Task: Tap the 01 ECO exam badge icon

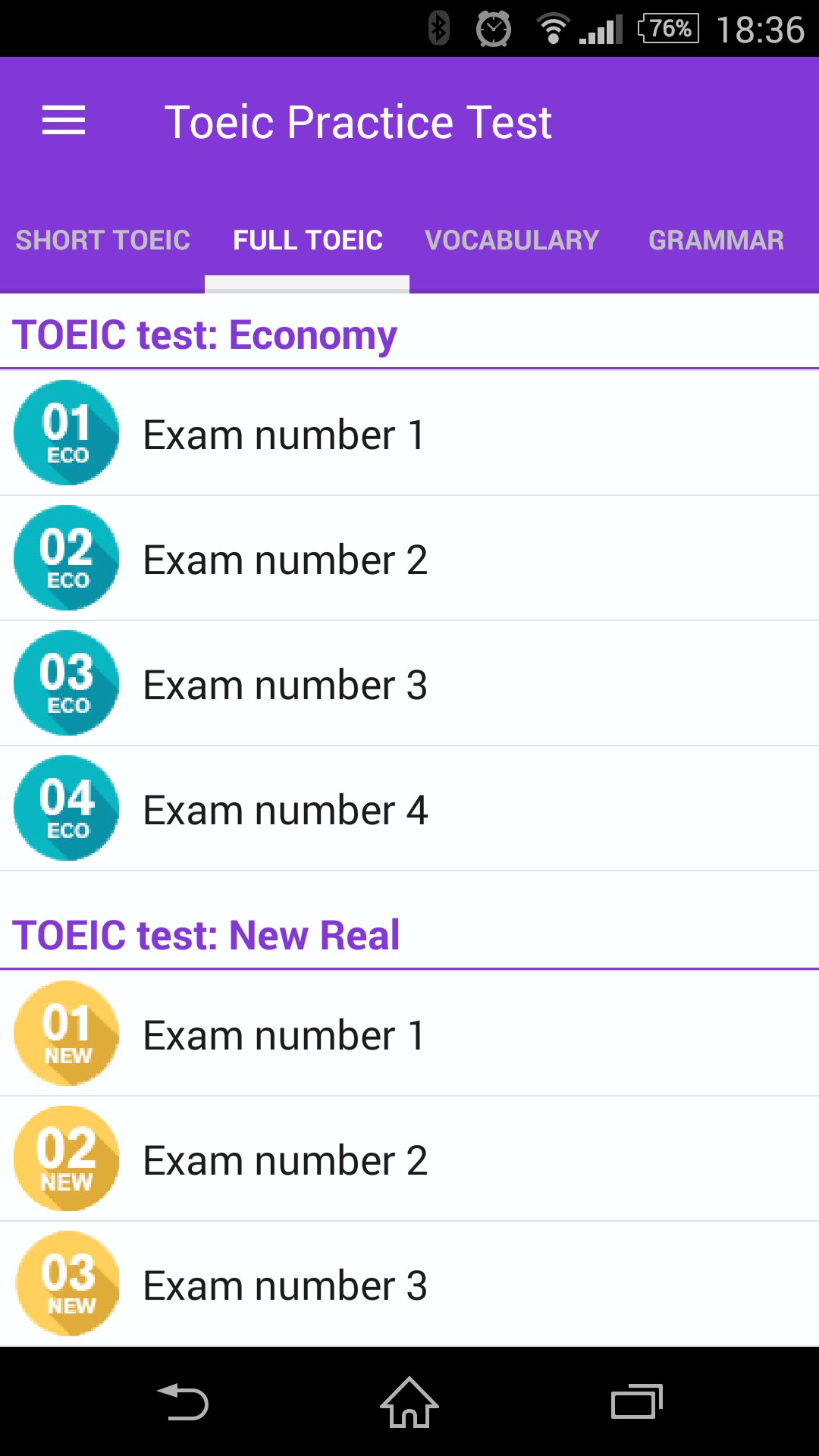Action: (66, 432)
